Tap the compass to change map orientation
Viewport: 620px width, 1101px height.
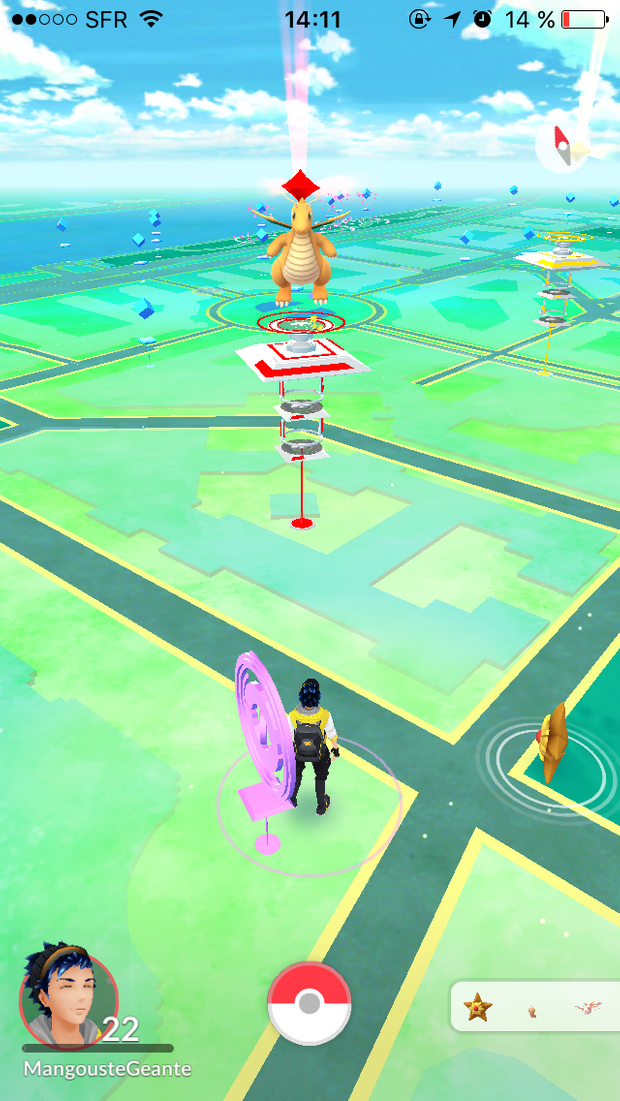point(563,148)
